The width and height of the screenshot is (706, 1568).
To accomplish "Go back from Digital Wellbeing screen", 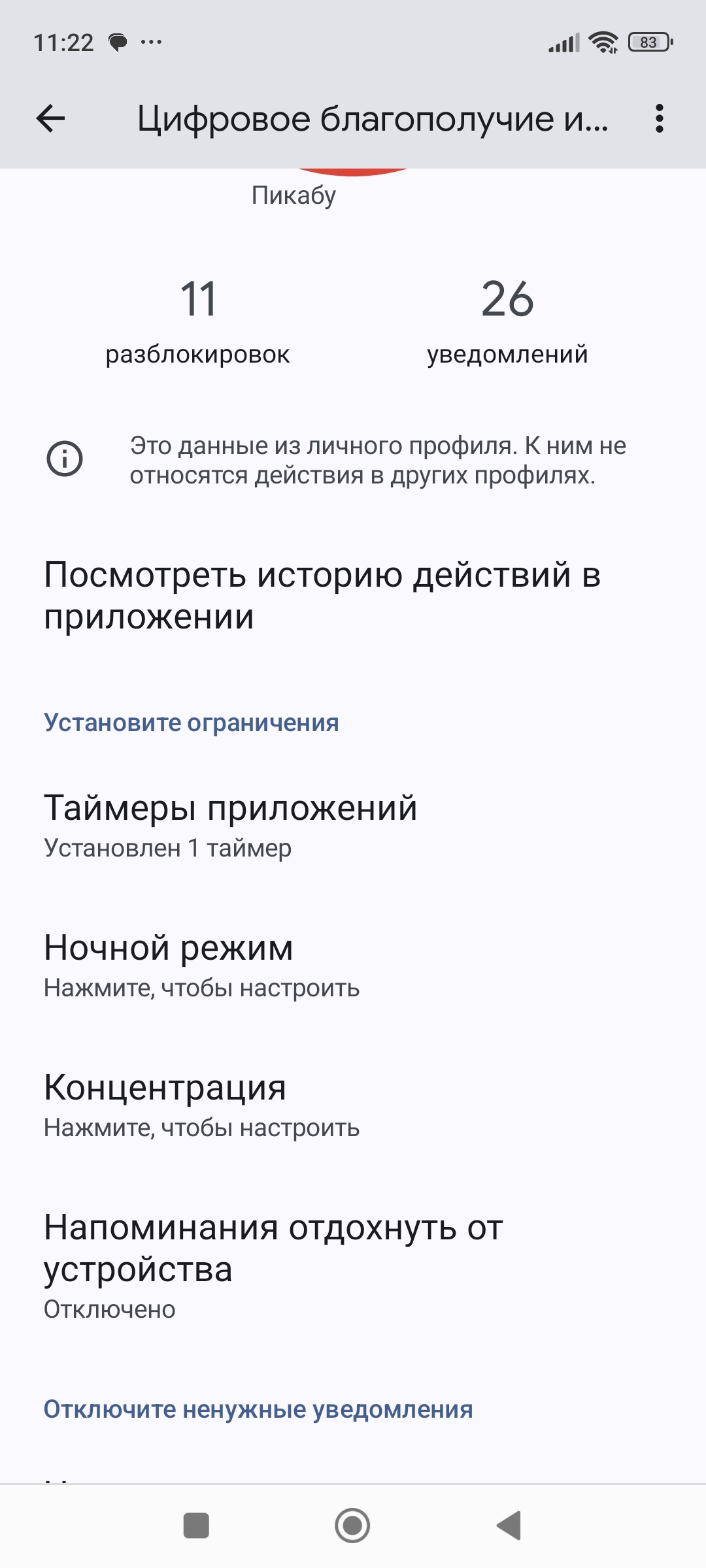I will (50, 119).
